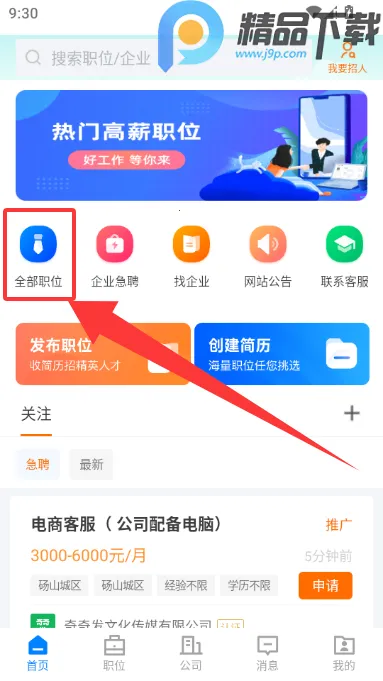Open the 发布职位 card
The width and height of the screenshot is (383, 681).
[x=103, y=354]
